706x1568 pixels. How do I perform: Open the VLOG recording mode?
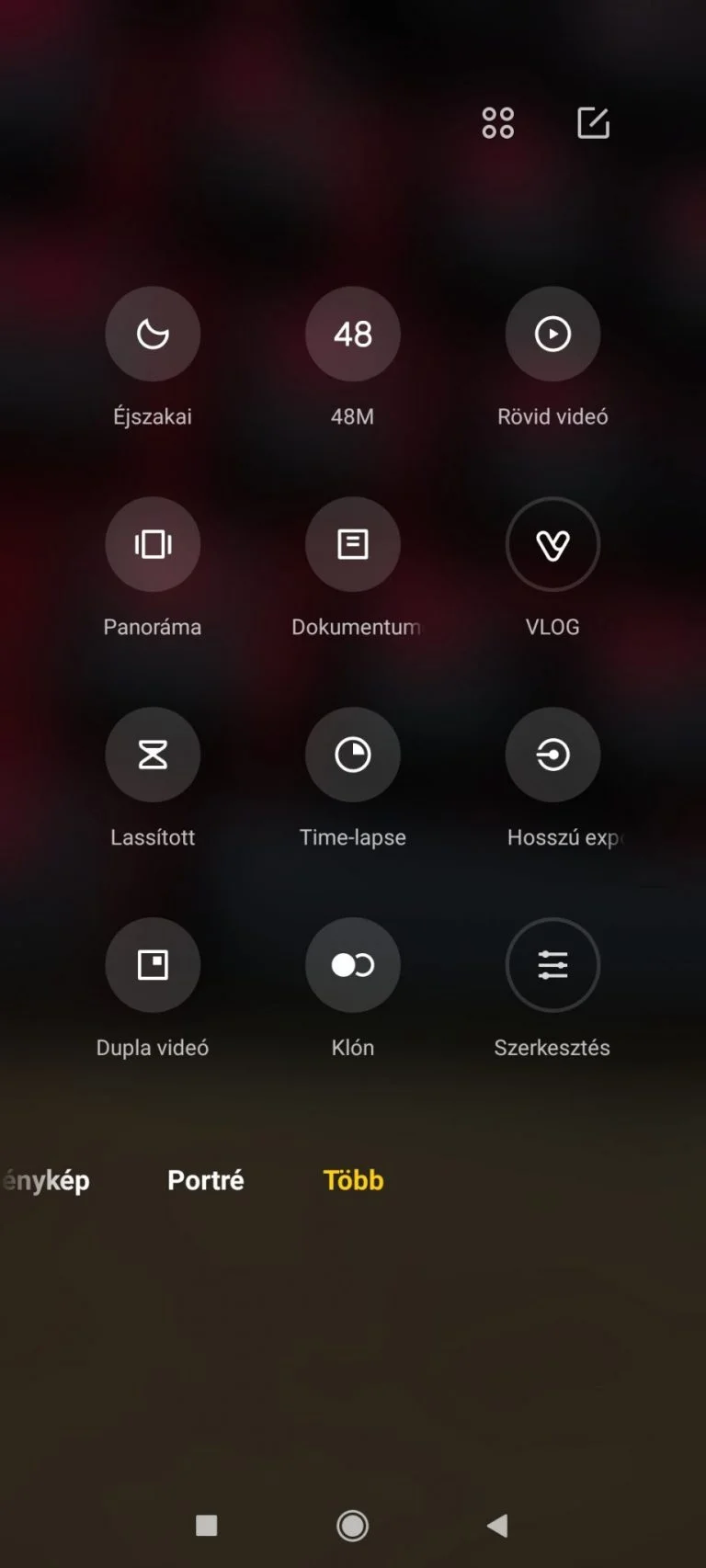click(552, 544)
